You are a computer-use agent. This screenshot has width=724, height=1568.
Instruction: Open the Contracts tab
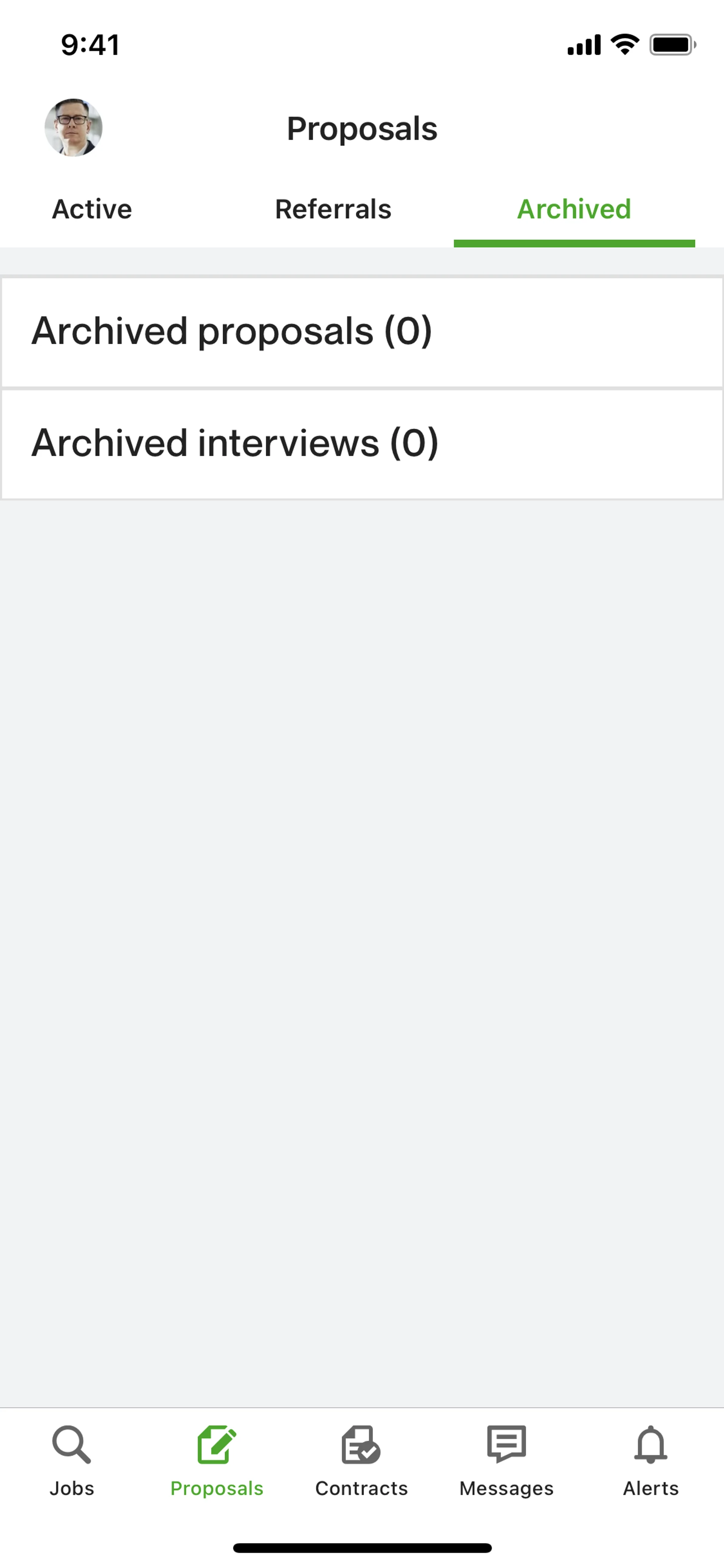361,1461
